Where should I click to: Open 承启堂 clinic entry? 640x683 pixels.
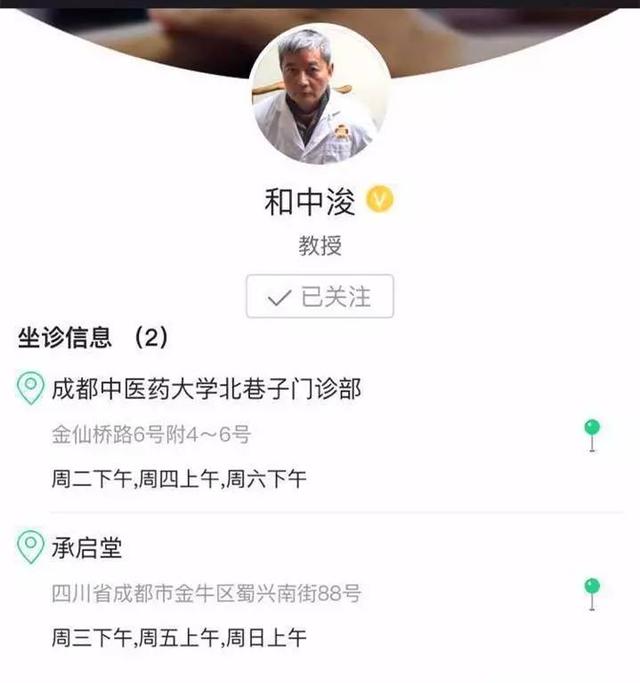point(87,547)
